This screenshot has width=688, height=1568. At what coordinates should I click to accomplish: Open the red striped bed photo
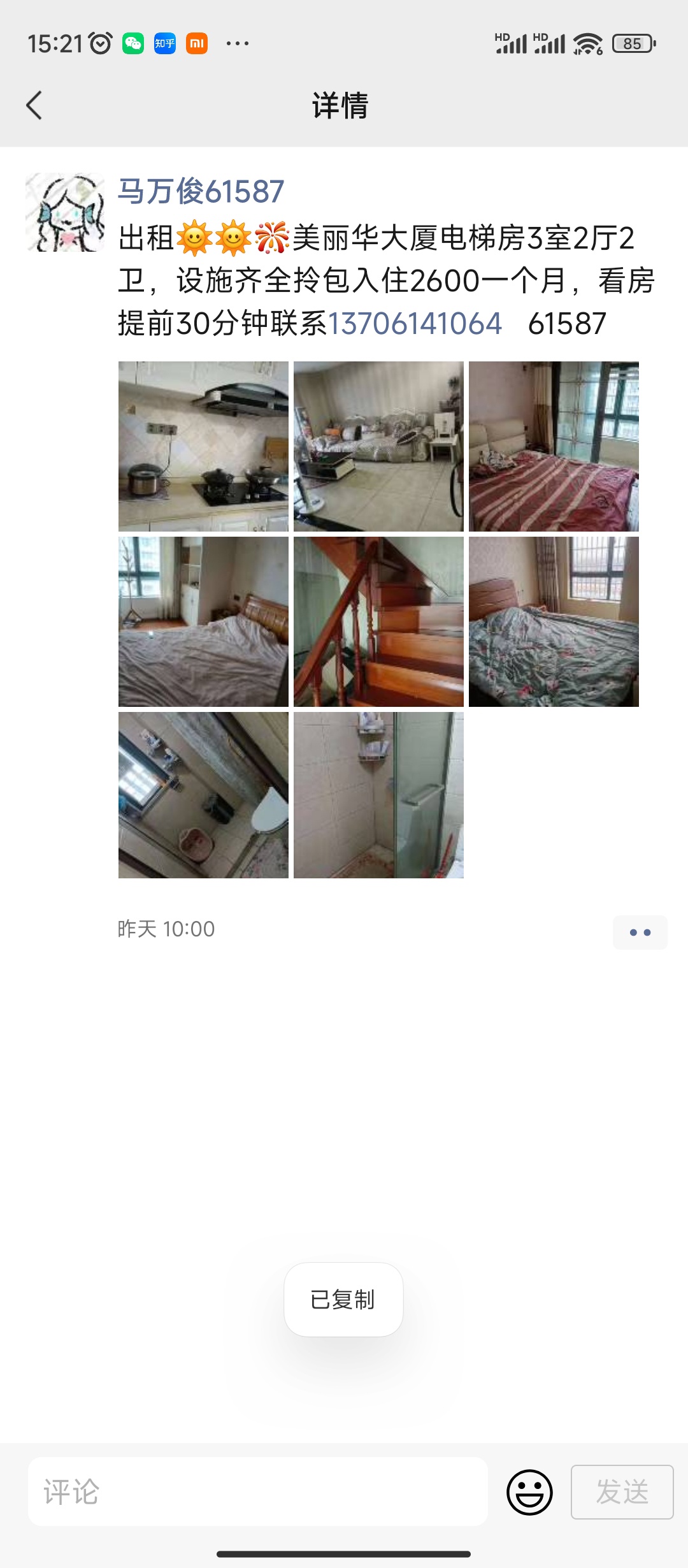(x=554, y=446)
